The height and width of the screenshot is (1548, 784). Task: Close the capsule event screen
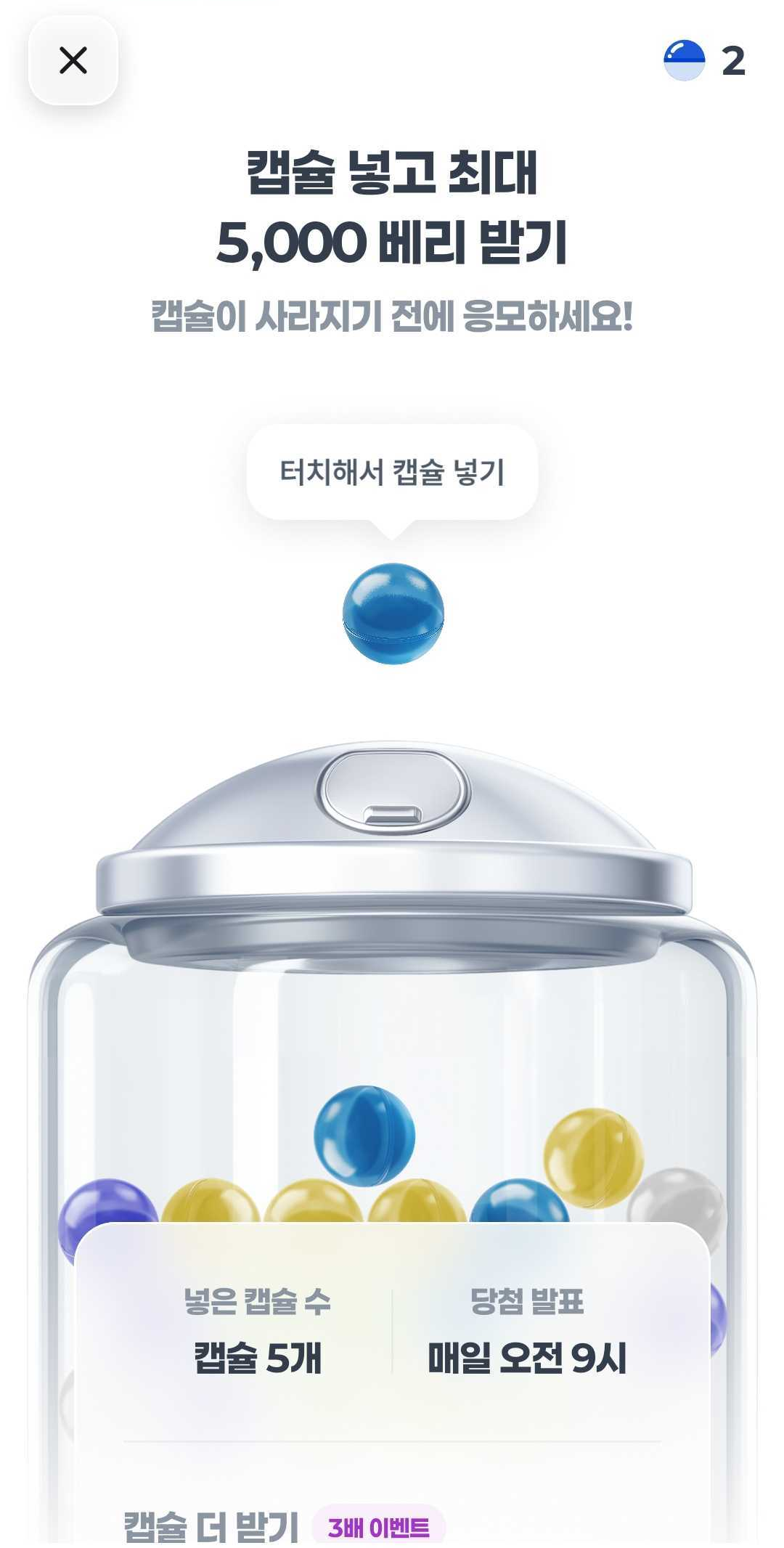pyautogui.click(x=73, y=60)
